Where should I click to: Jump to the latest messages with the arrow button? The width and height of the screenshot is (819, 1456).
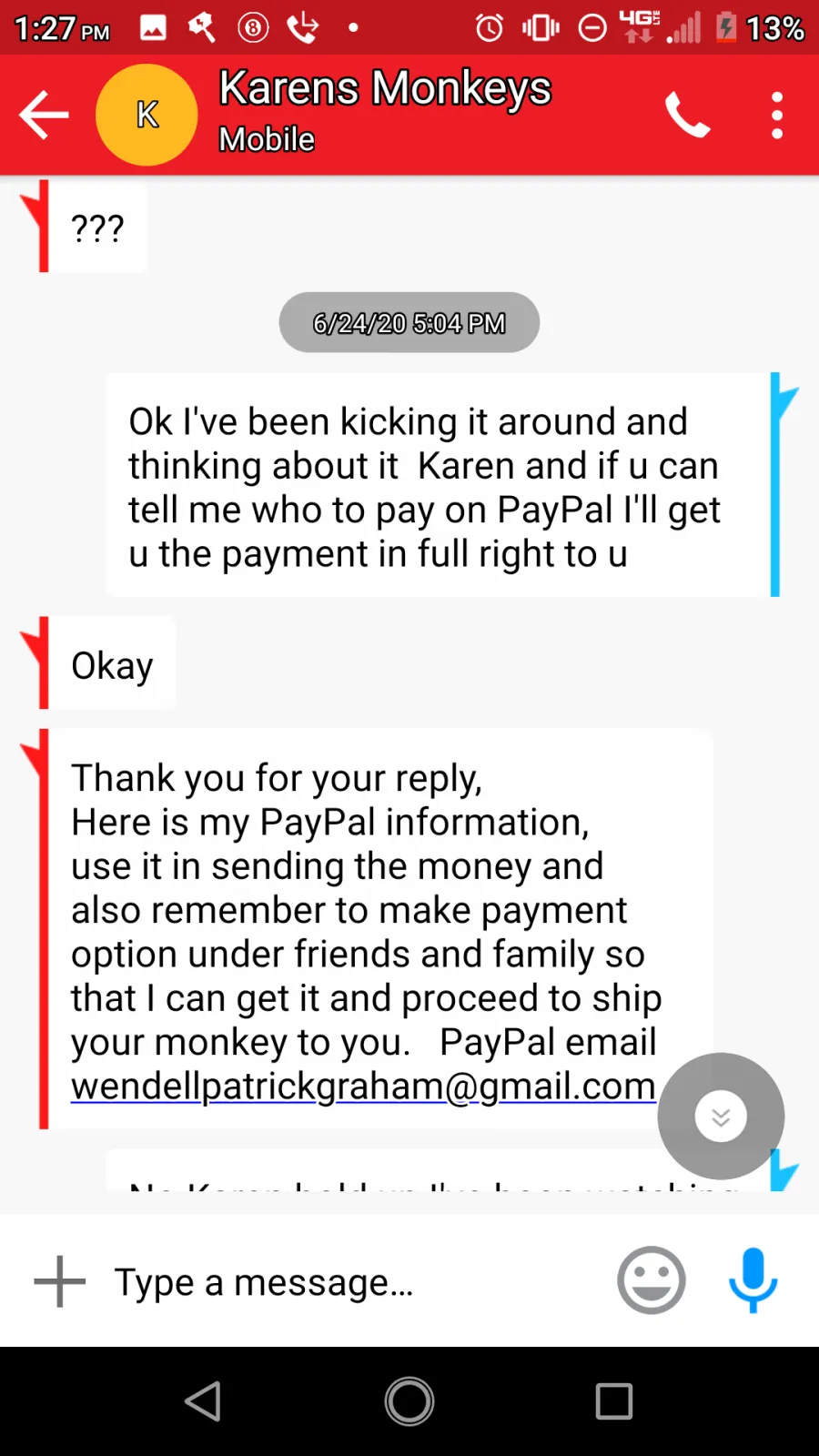coord(721,1117)
